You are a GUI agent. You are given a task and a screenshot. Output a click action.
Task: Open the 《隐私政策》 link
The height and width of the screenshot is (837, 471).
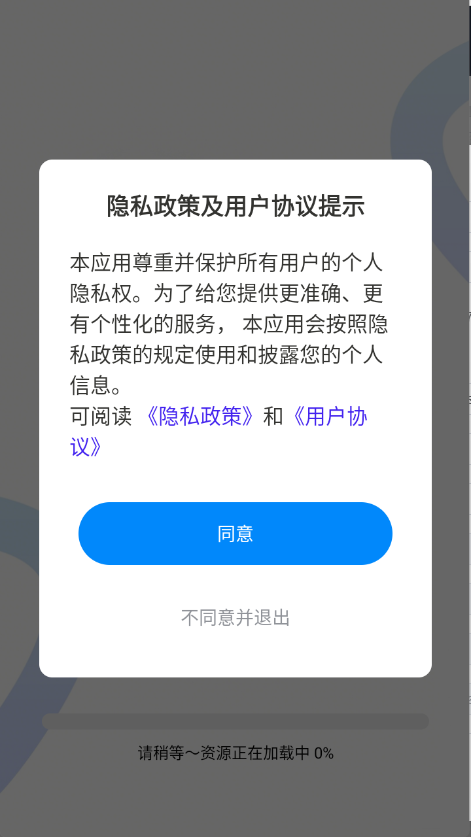pos(201,417)
